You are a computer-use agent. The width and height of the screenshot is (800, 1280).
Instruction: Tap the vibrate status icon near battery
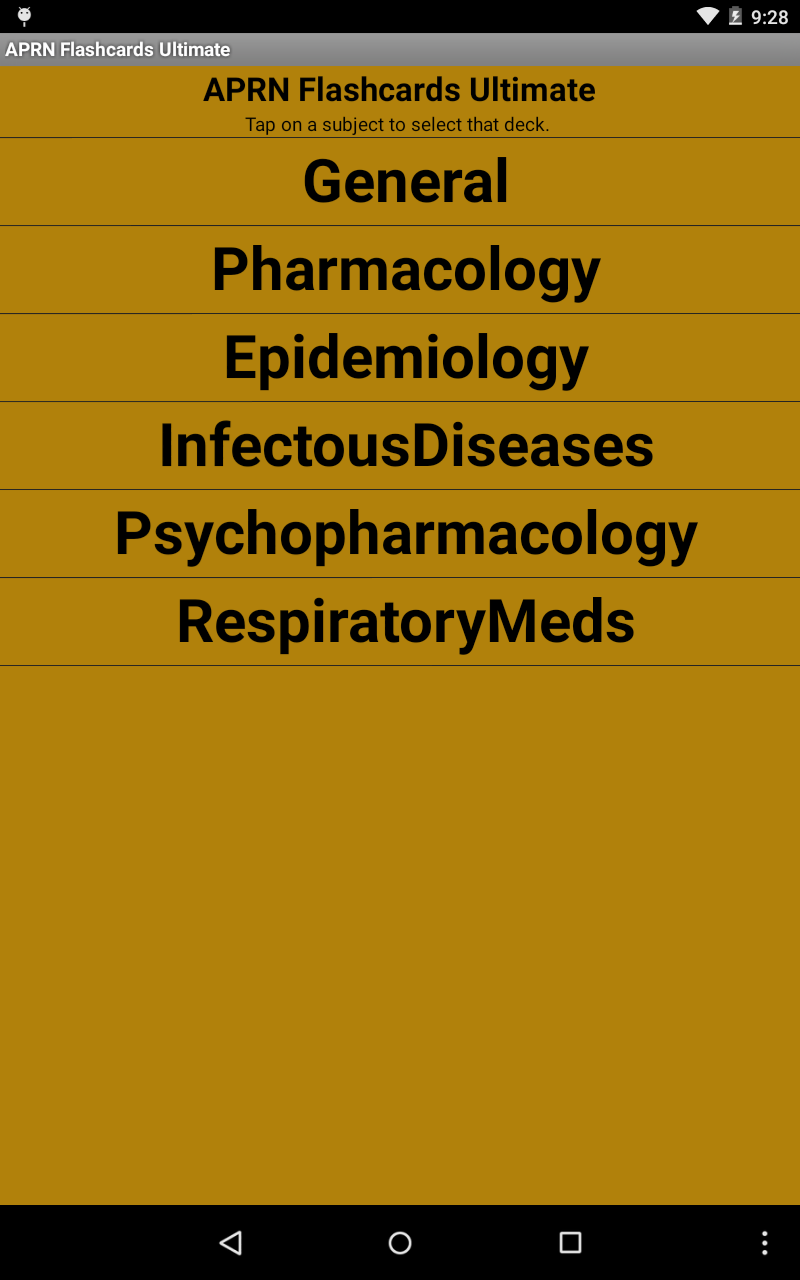pos(733,15)
